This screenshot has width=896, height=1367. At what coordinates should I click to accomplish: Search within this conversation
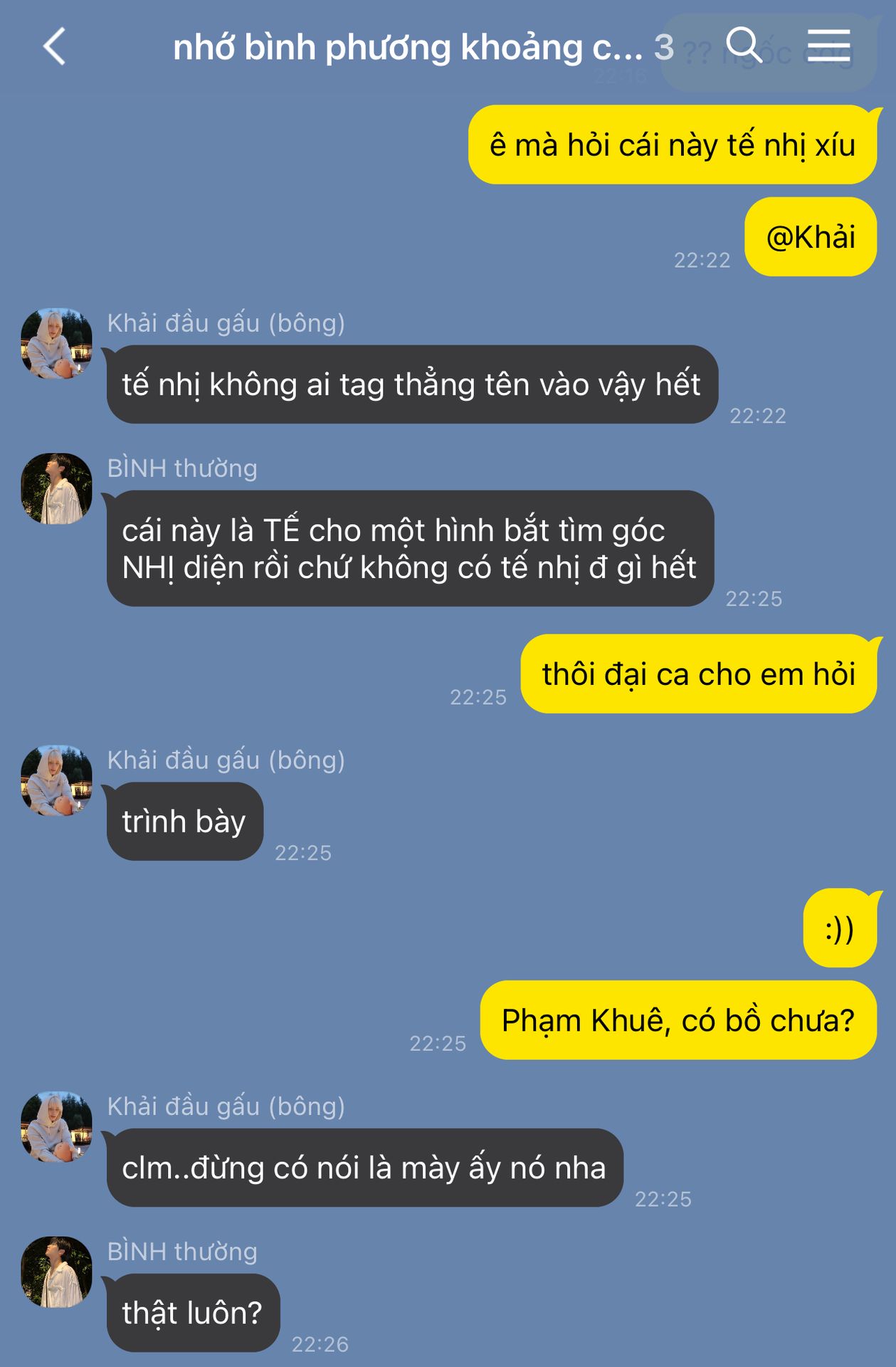click(x=743, y=46)
